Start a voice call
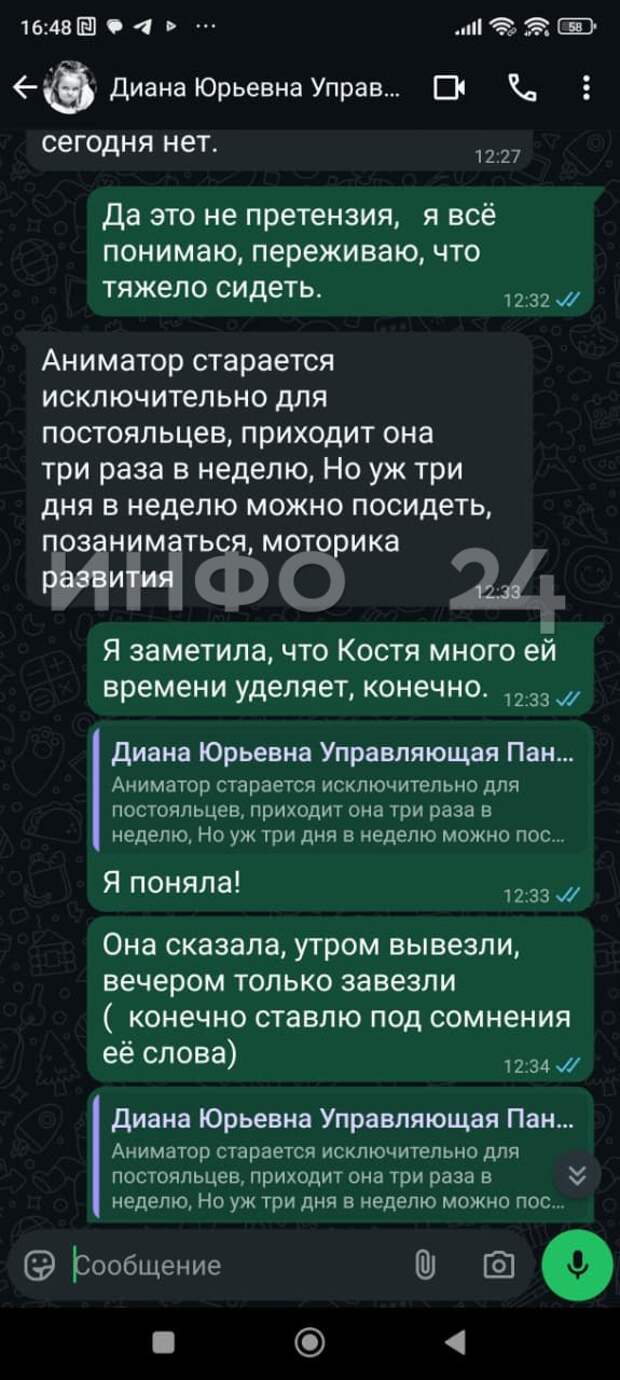The height and width of the screenshot is (1380, 620). coord(522,90)
